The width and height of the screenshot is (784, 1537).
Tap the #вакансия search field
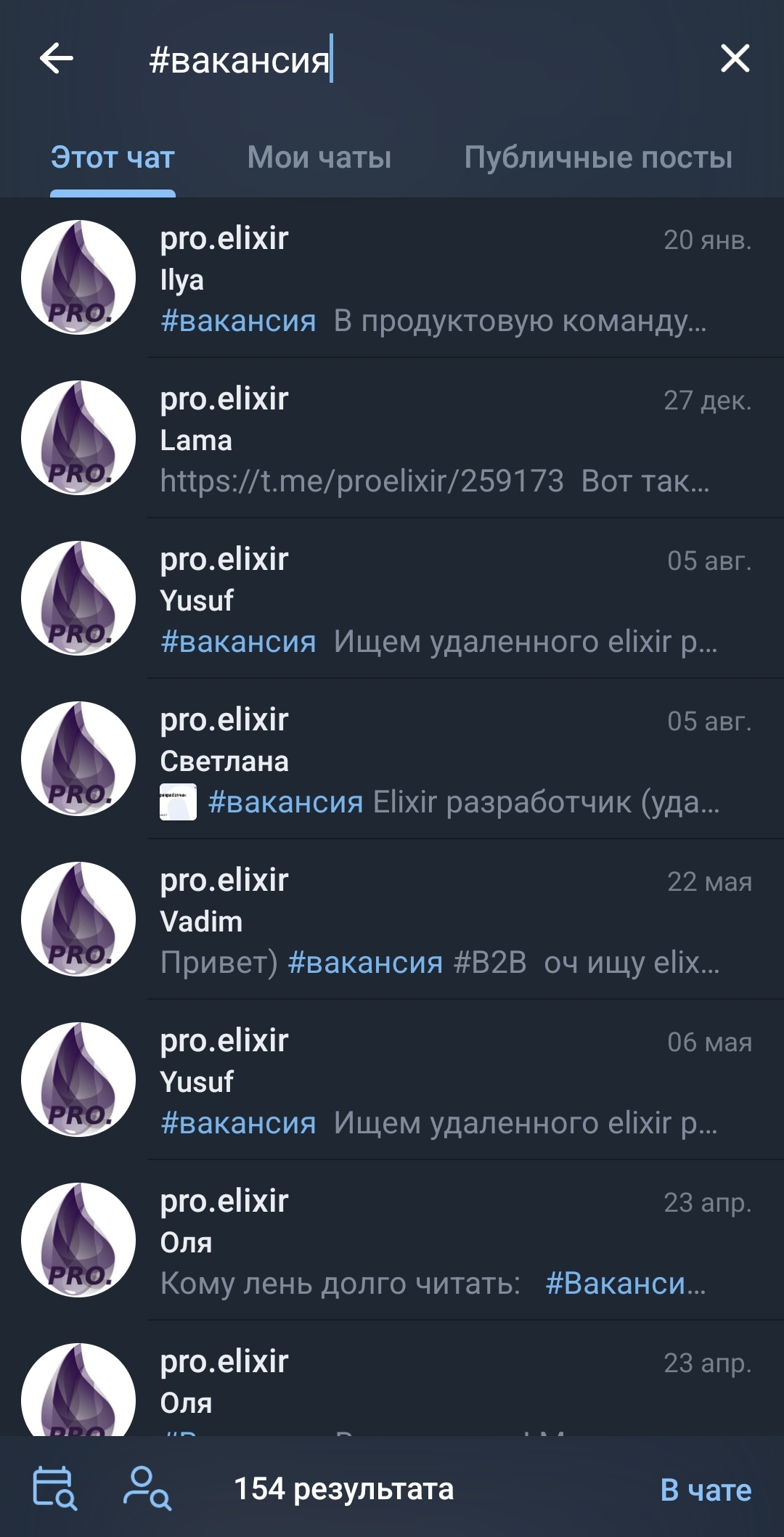point(407,59)
